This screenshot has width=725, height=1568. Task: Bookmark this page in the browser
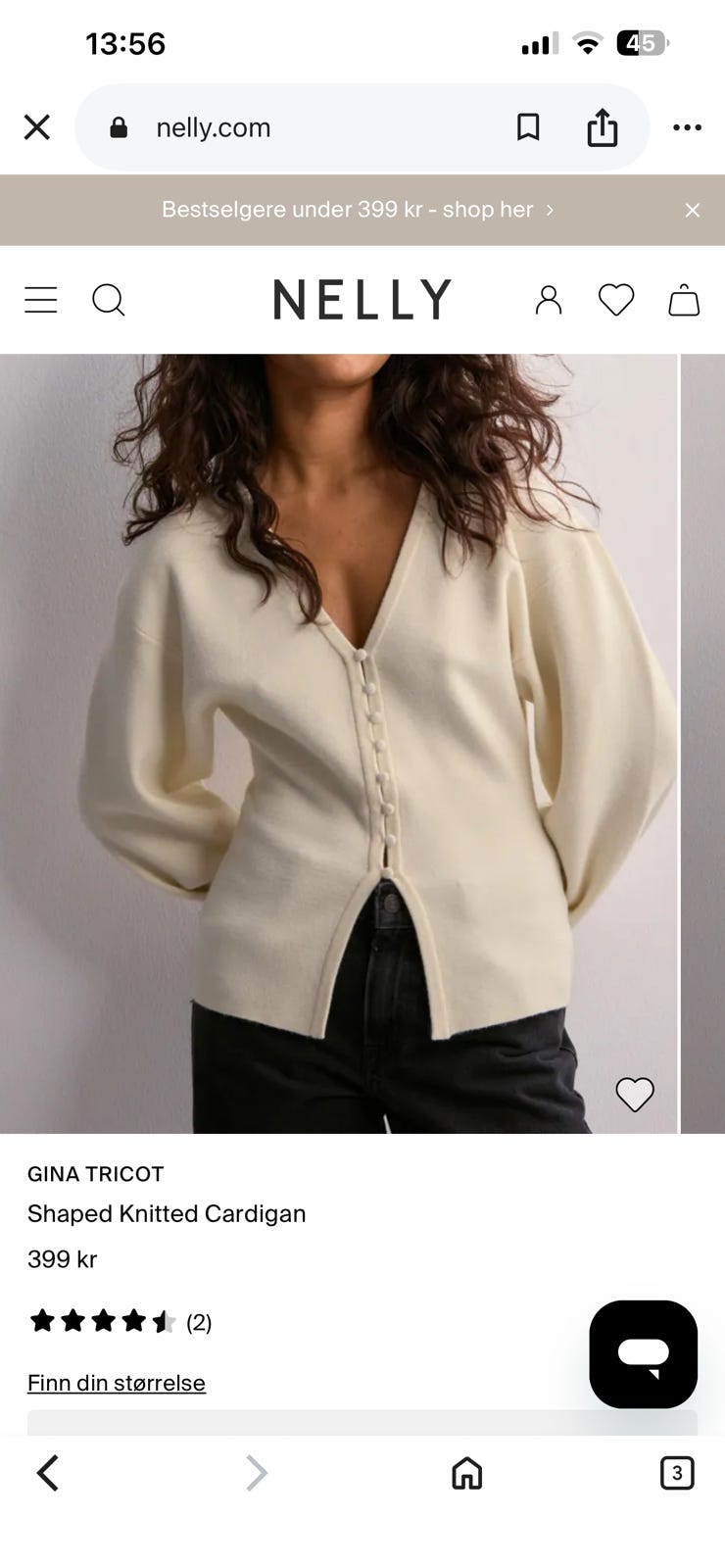[528, 127]
